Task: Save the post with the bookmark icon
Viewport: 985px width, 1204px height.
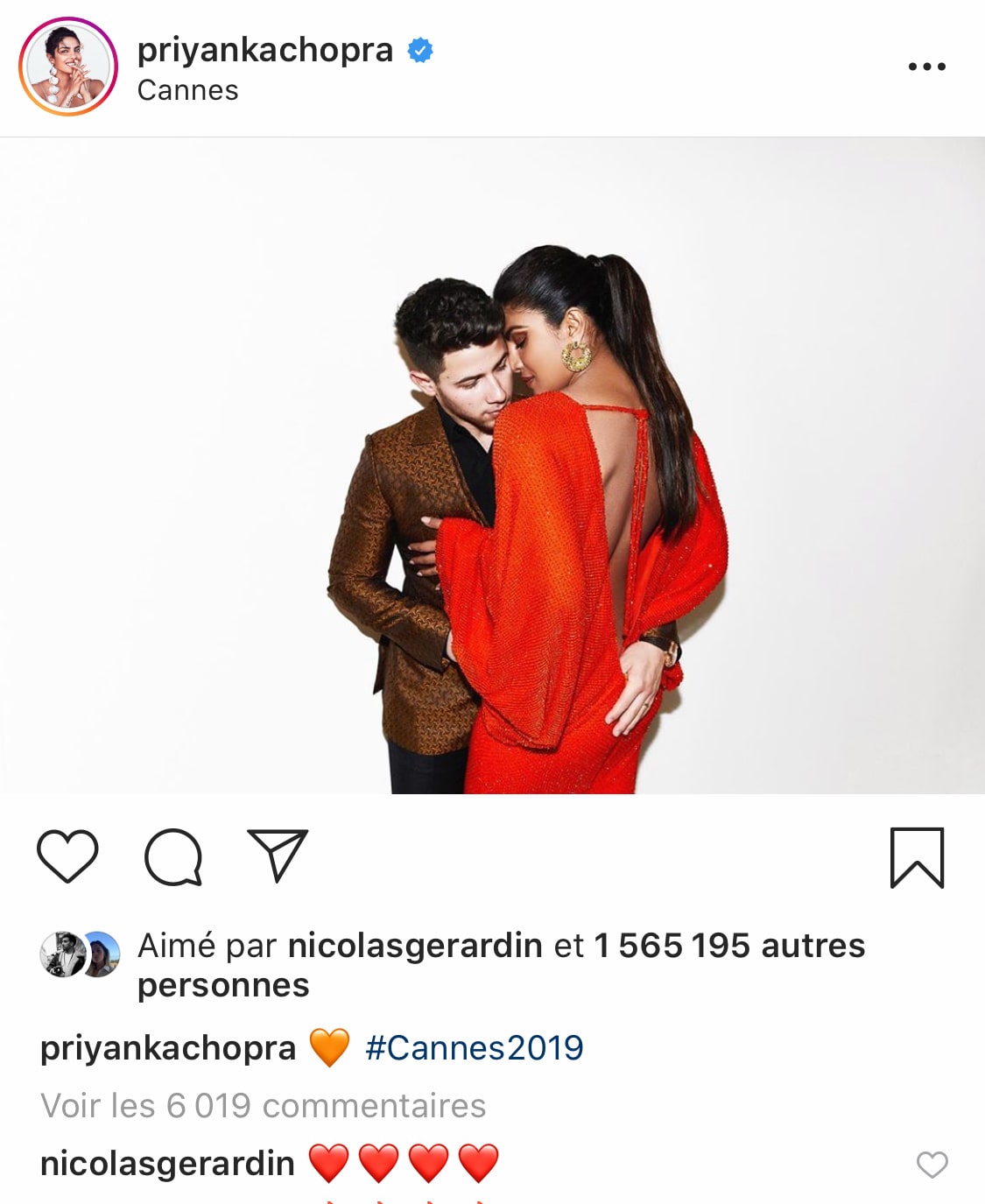Action: click(917, 857)
